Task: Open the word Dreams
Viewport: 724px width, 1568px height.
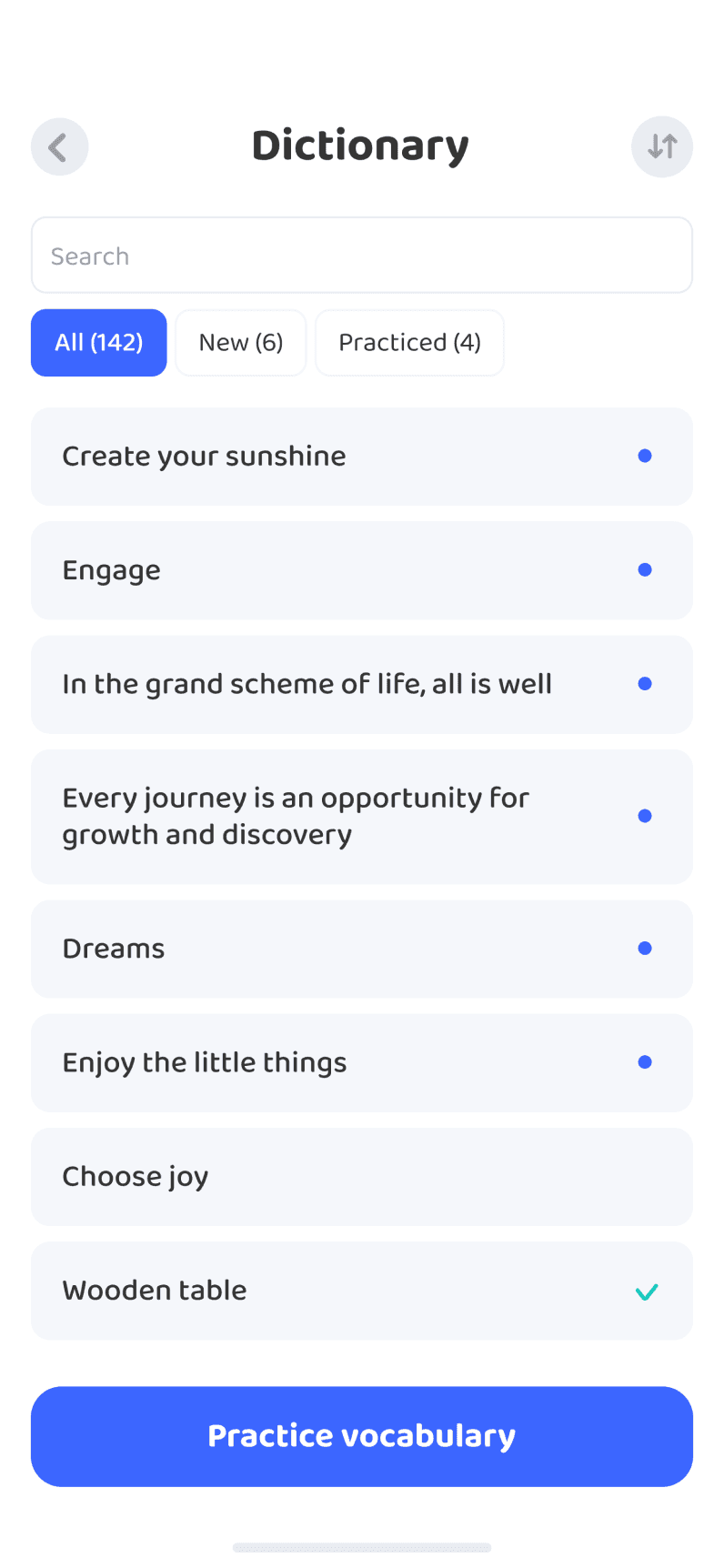Action: (361, 949)
